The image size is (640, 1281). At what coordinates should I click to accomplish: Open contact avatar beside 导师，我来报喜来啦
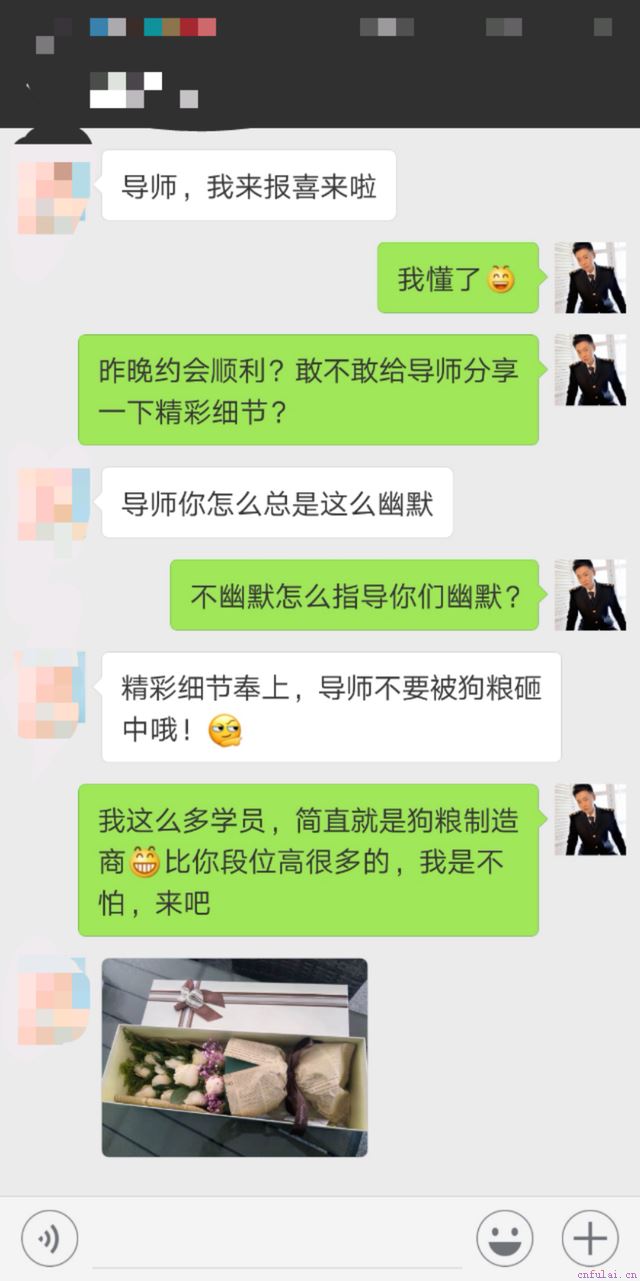tap(54, 197)
